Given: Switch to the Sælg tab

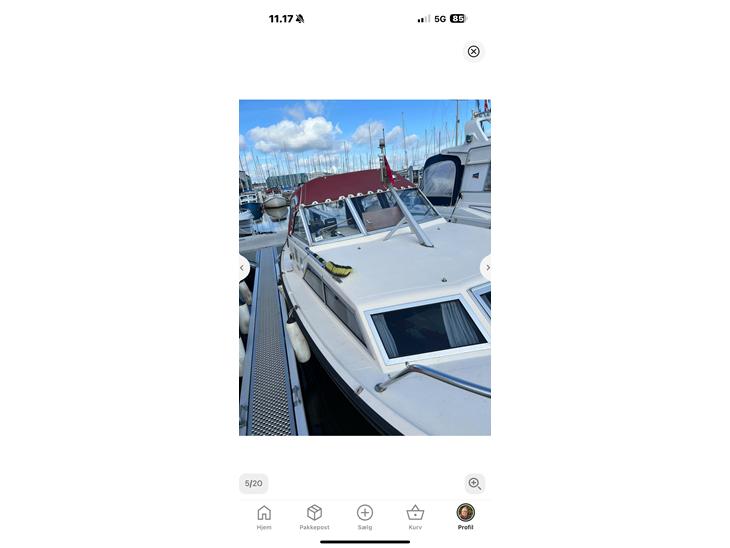Looking at the screenshot, I should pyautogui.click(x=365, y=516).
